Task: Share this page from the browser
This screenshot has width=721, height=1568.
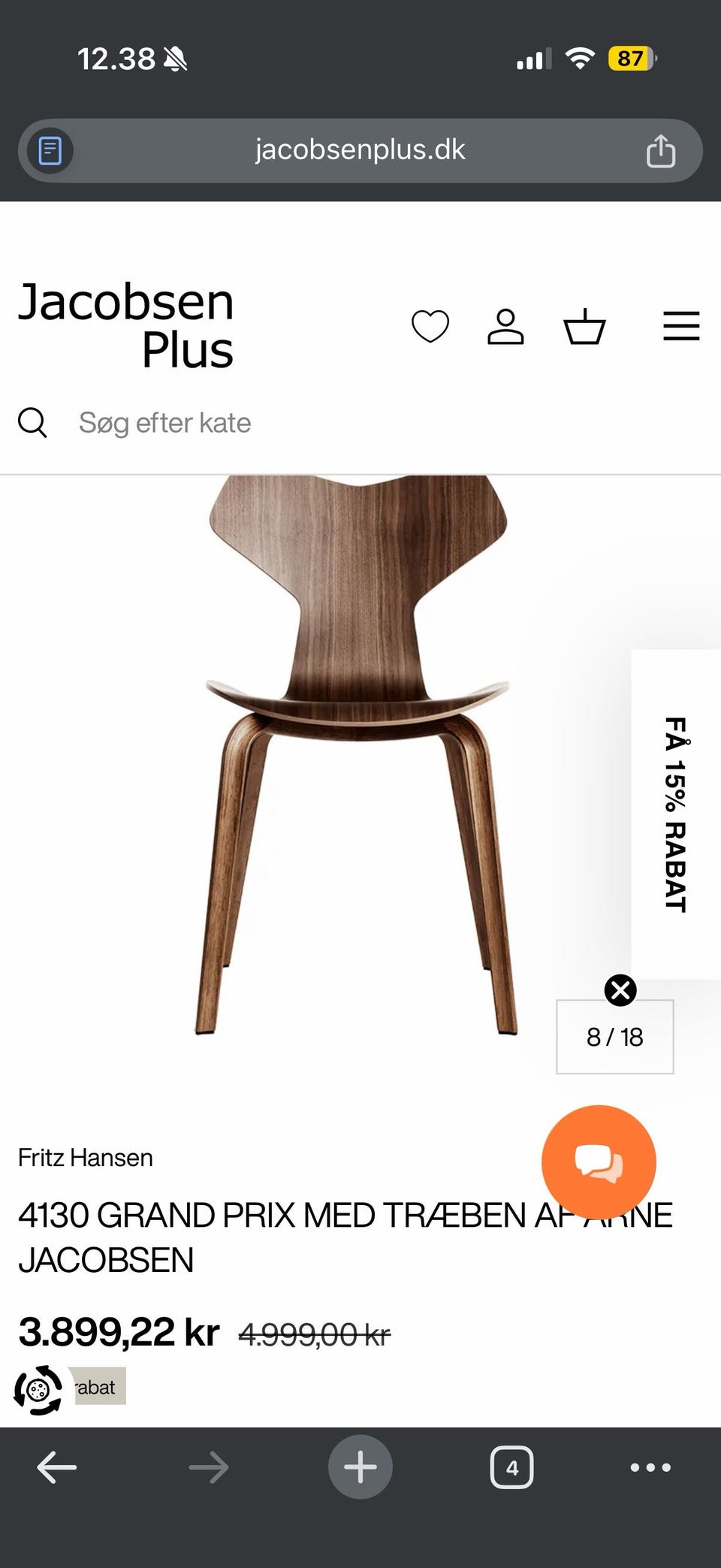Action: point(660,151)
